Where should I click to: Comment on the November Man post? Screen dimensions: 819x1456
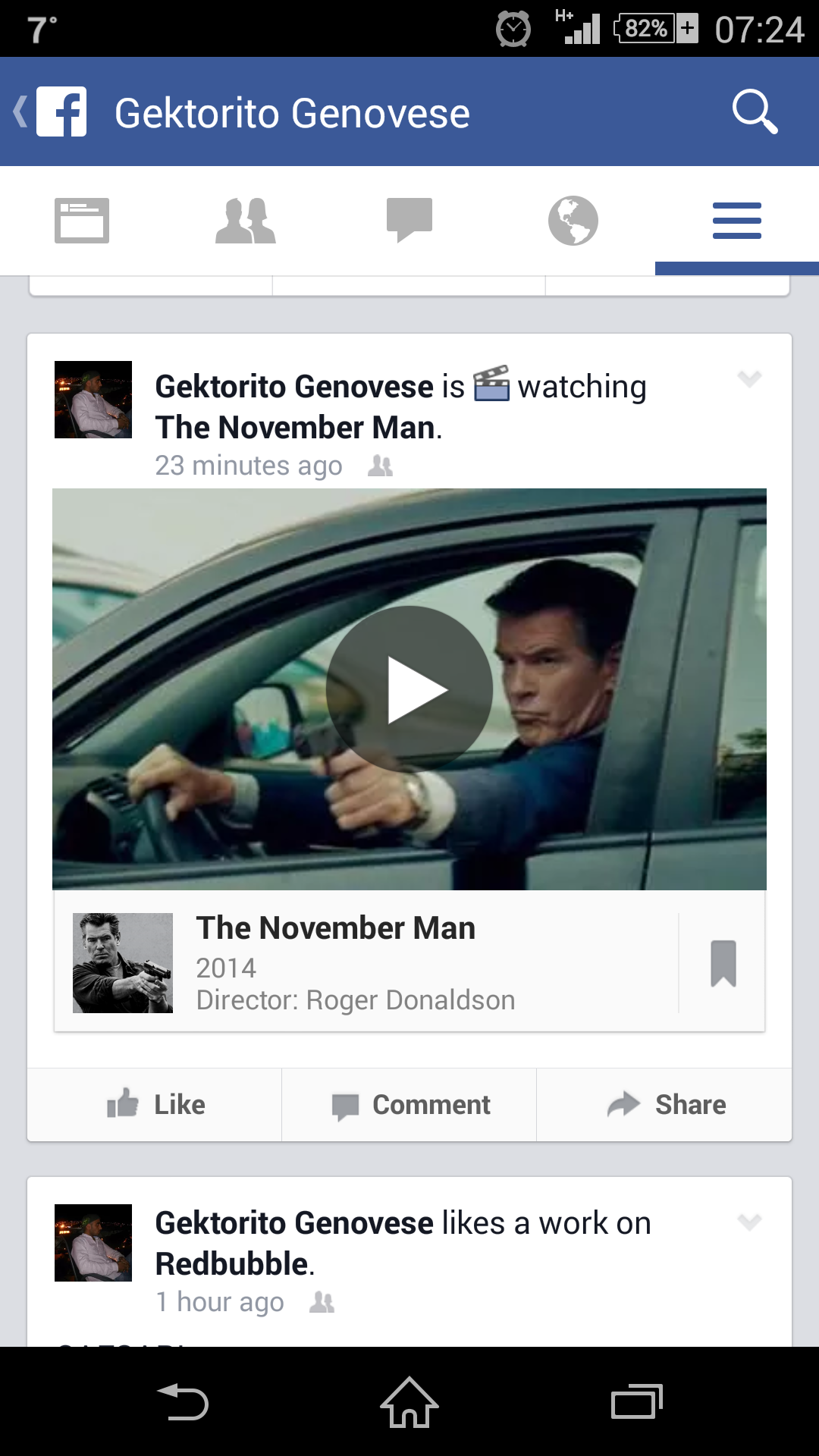point(410,1105)
